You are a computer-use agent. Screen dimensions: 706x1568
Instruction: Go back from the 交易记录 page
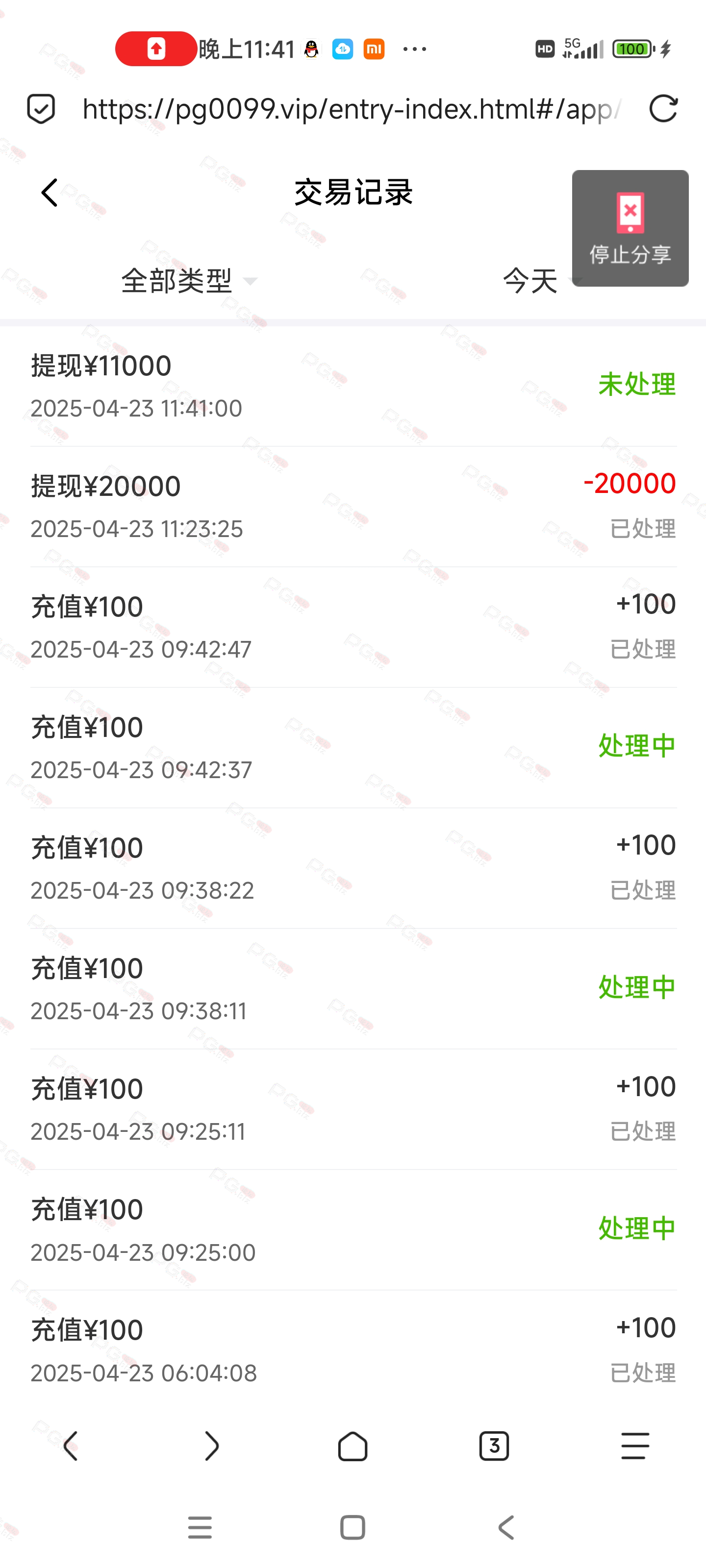click(50, 193)
